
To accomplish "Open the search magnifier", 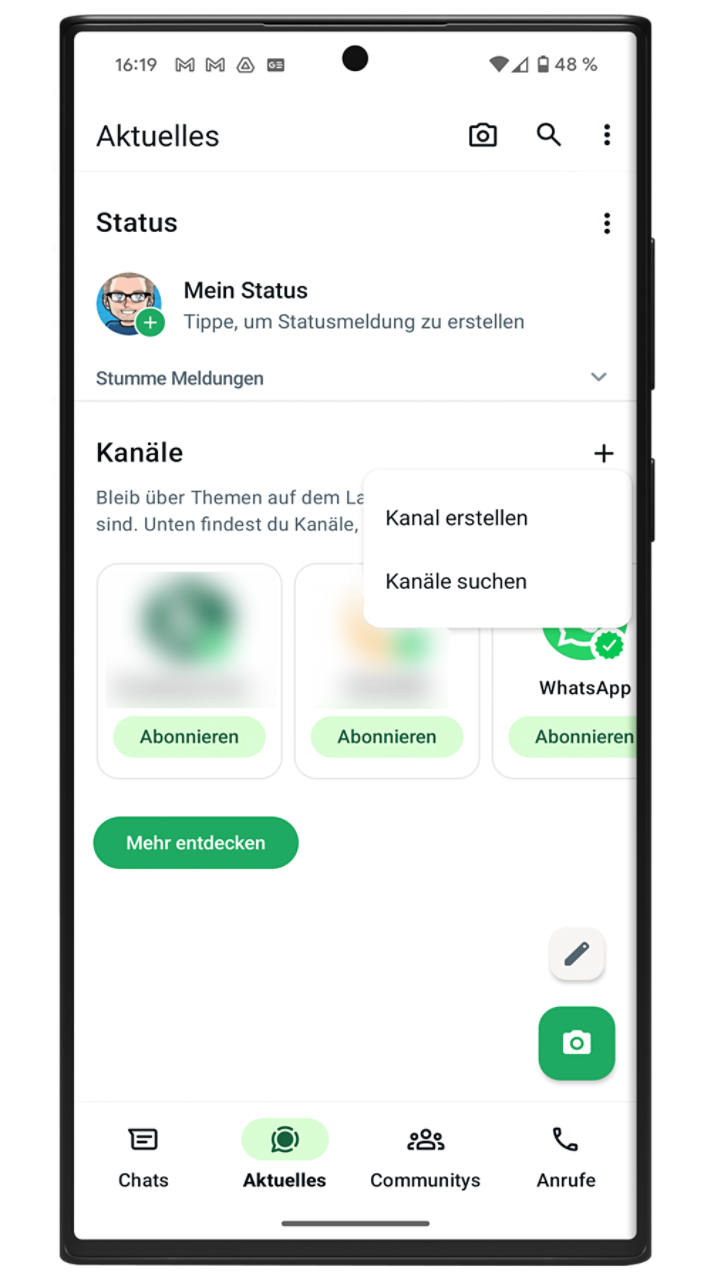I will coord(548,135).
